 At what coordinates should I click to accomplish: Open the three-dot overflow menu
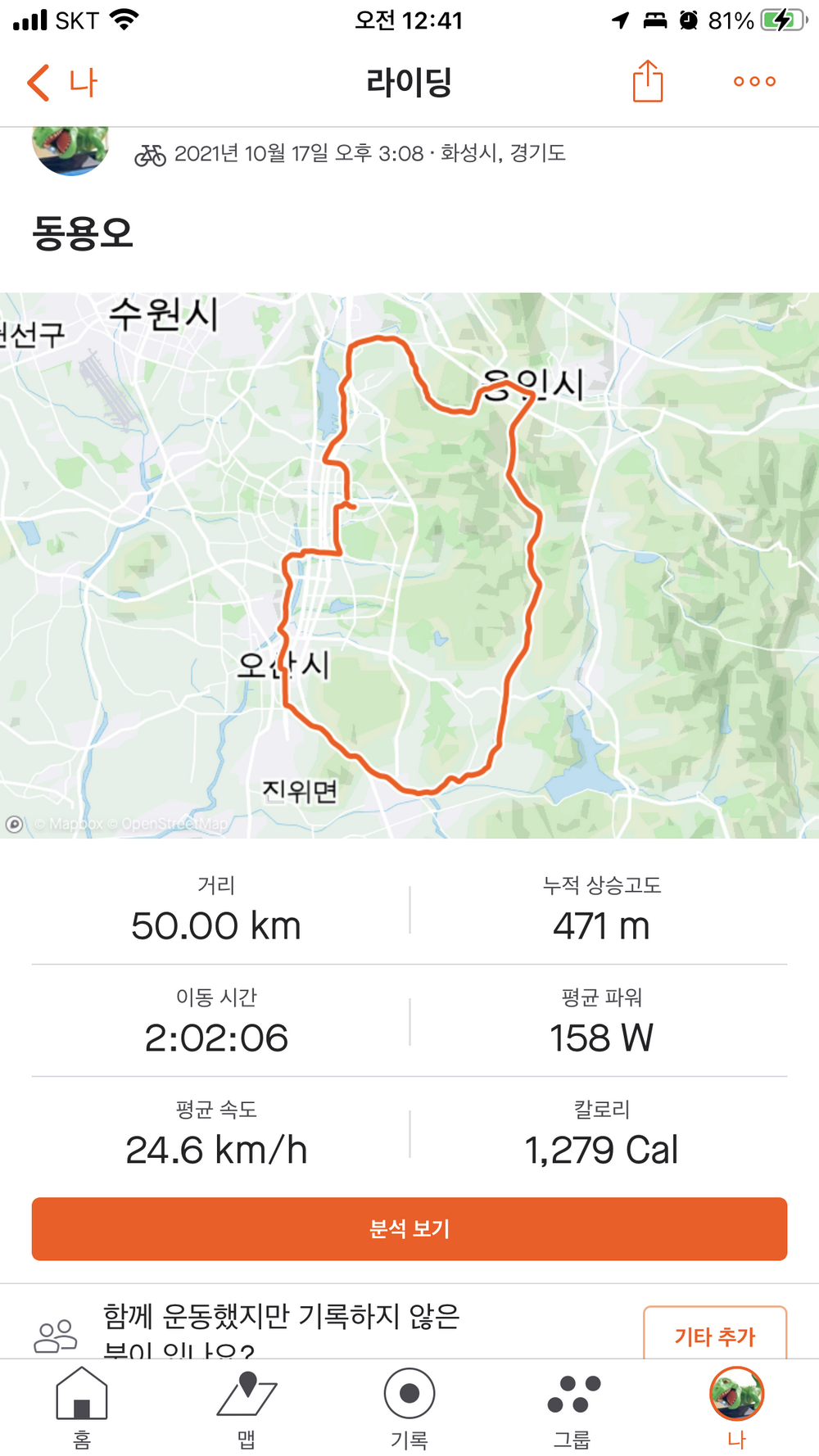pos(754,81)
